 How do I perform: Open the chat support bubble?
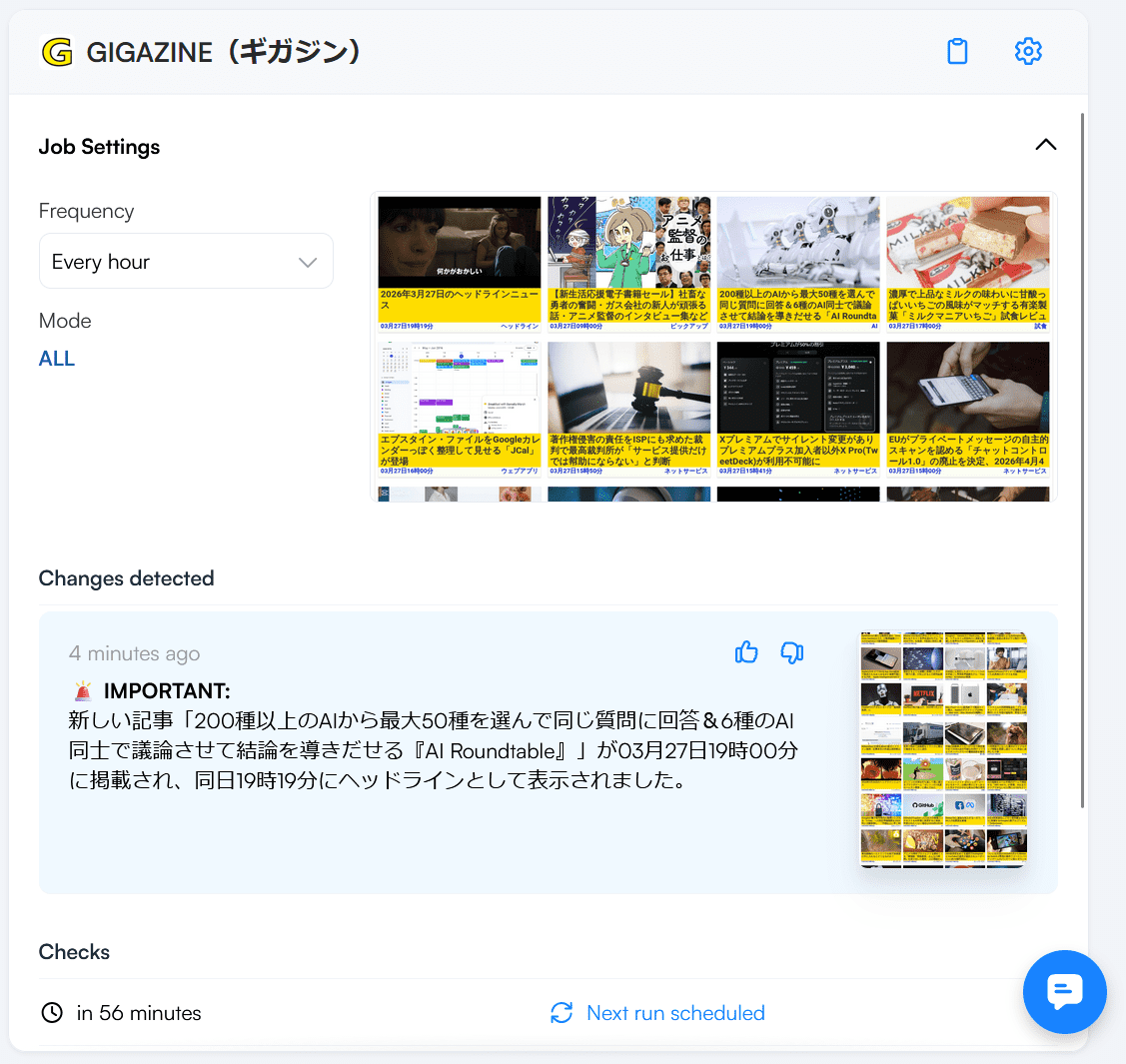point(1064,991)
